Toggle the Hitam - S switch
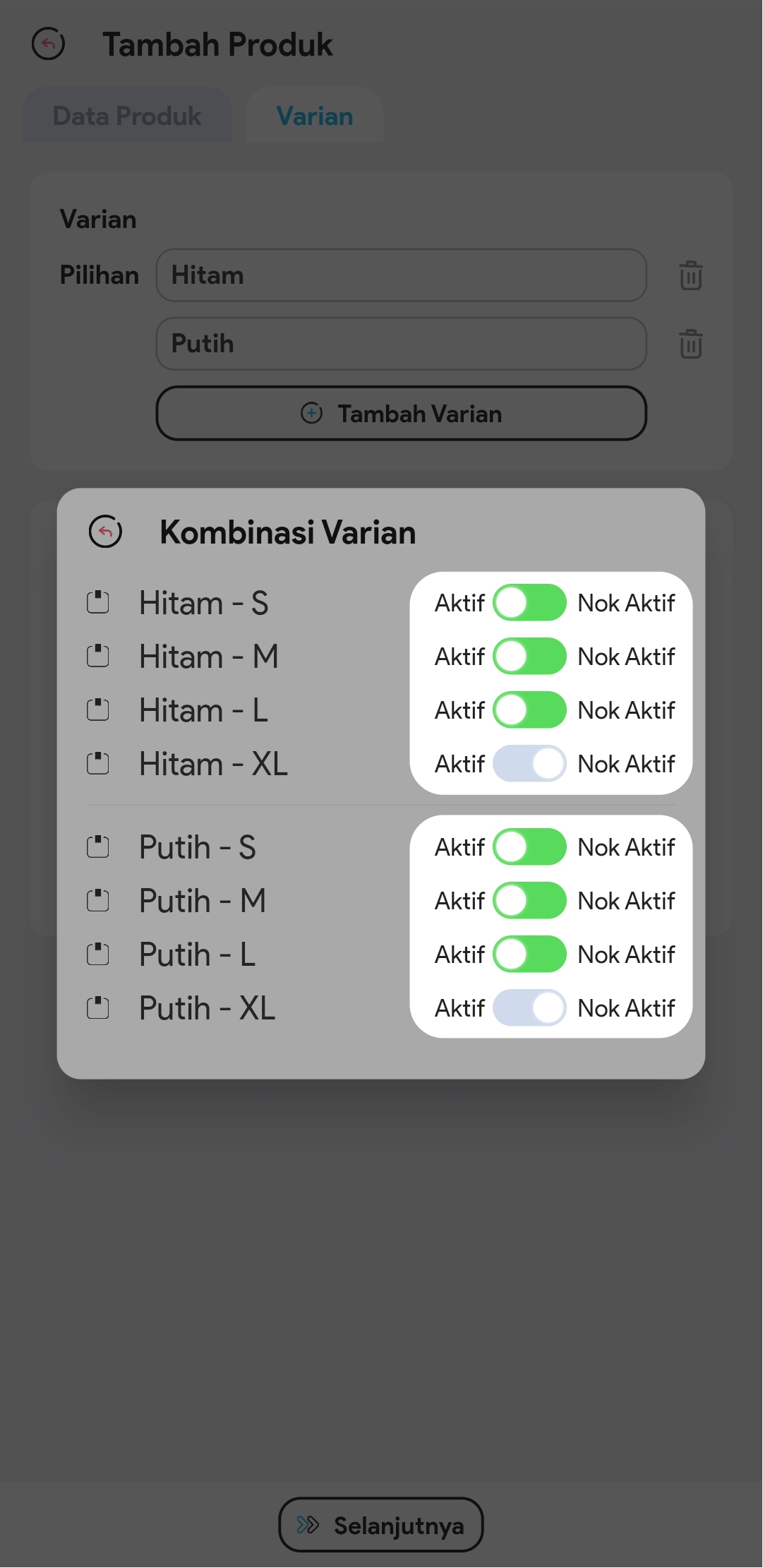The width and height of the screenshot is (763, 1568). 529,603
